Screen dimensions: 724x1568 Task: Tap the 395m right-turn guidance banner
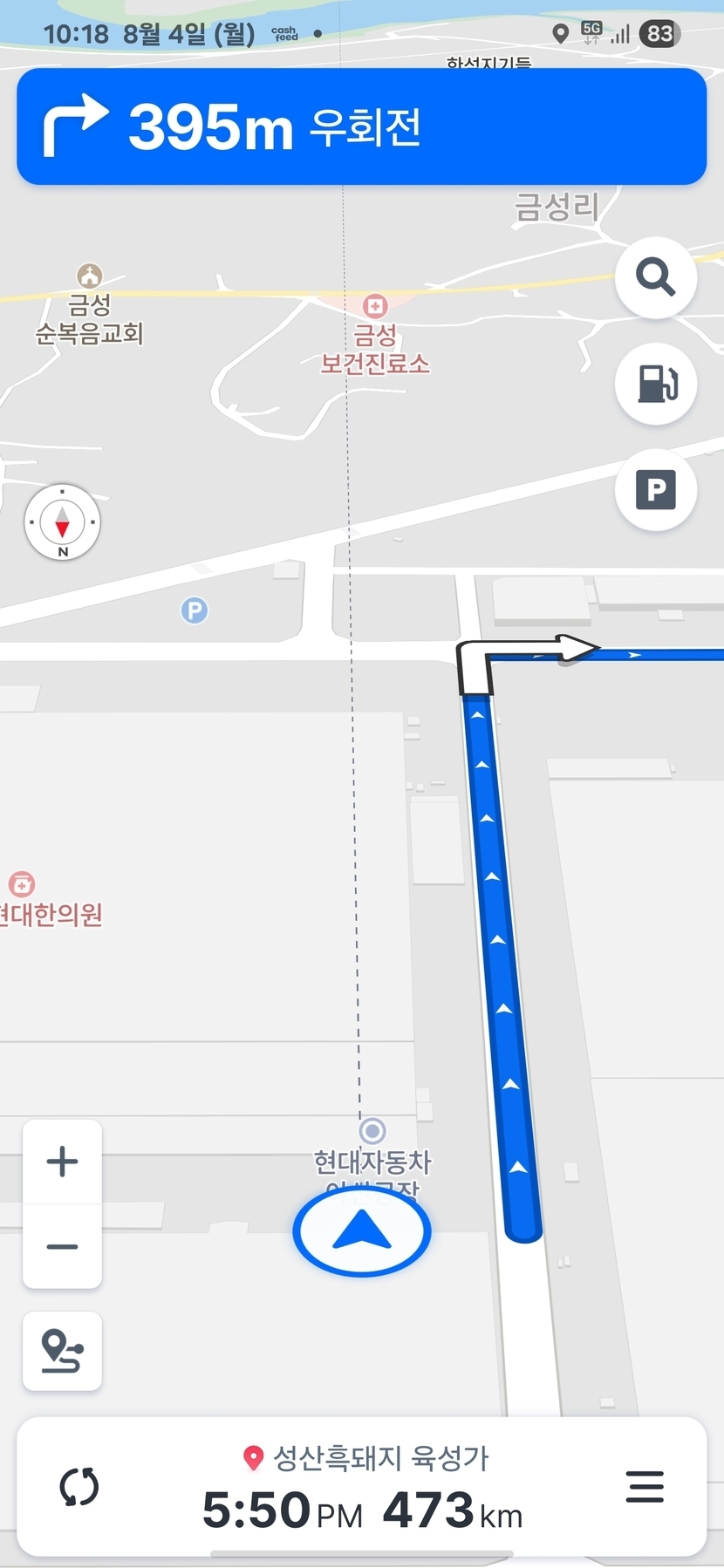point(361,127)
